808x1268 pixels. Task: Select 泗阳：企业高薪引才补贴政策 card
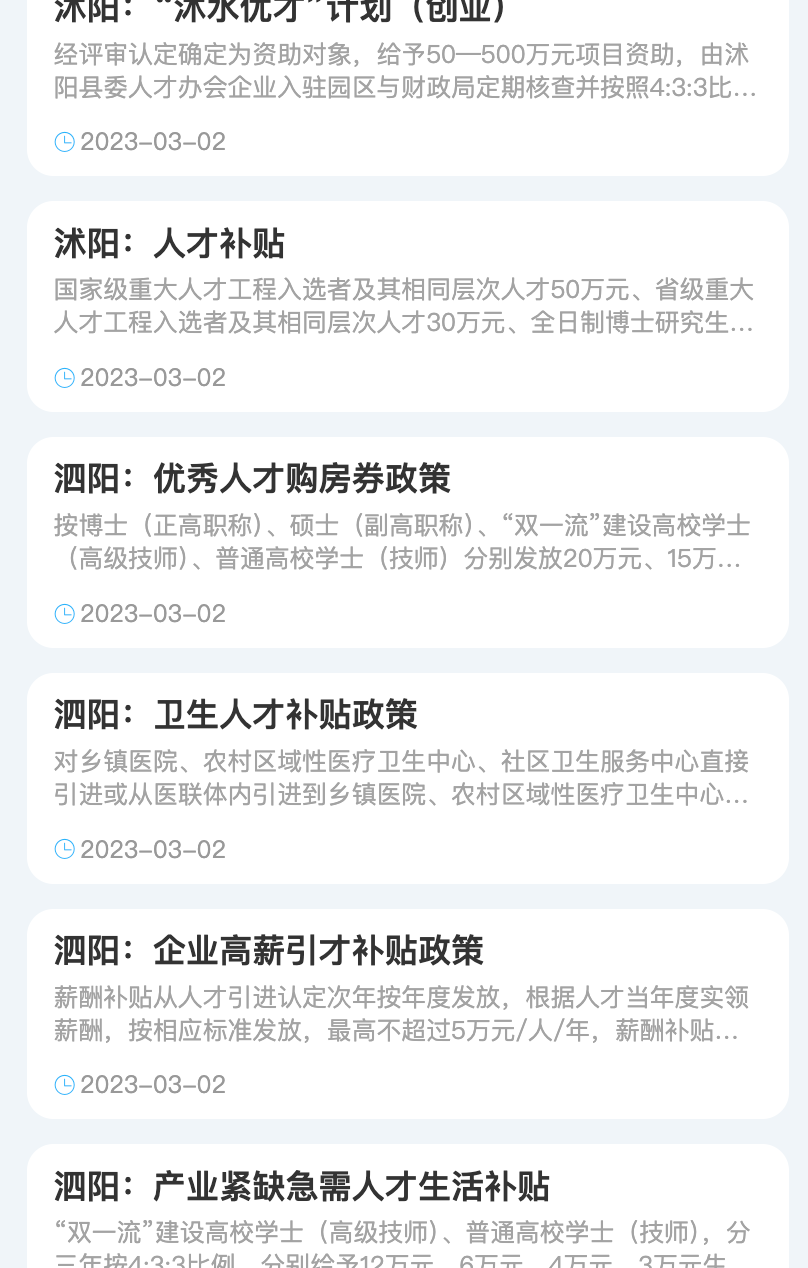coord(407,1014)
